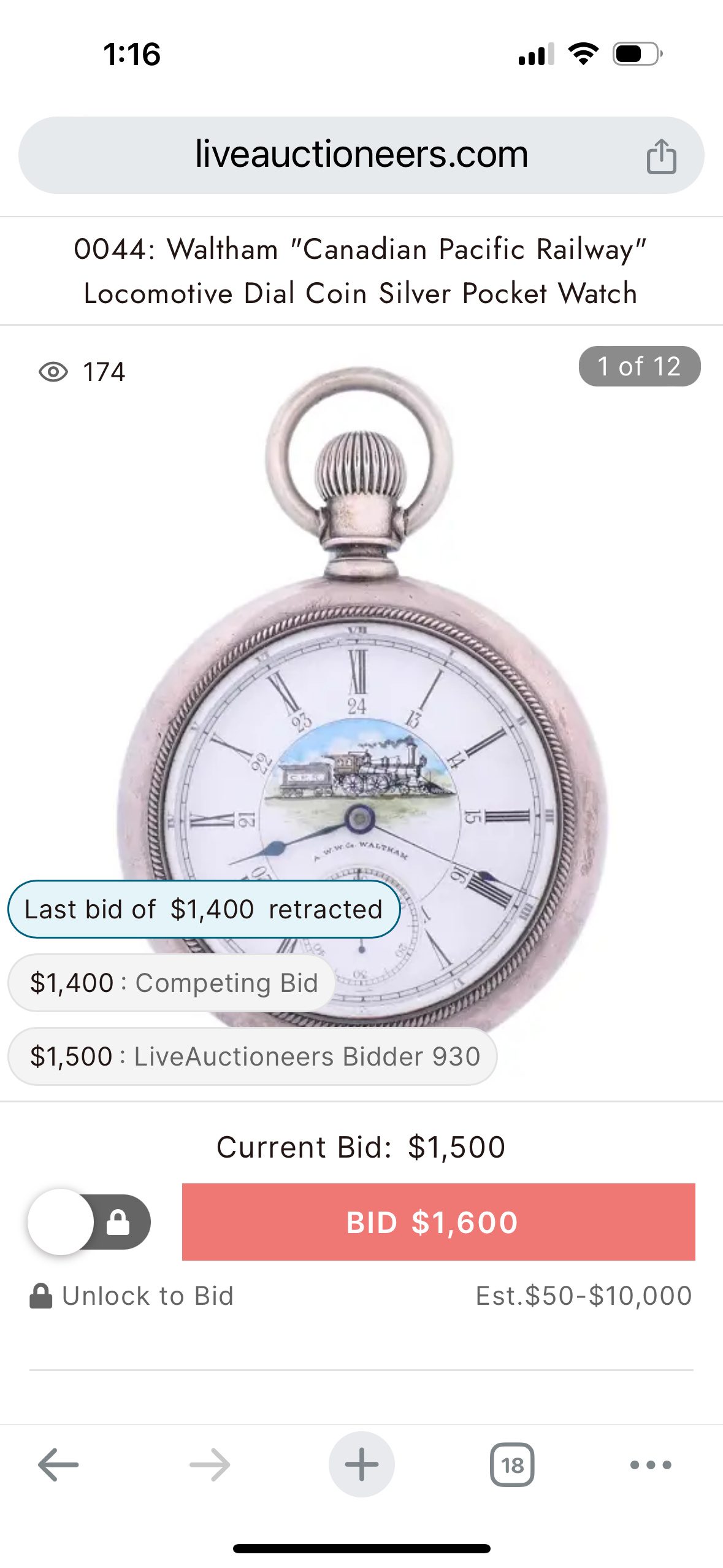This screenshot has height=1568, width=723.
Task: View the 18 open tabs
Action: [511, 1464]
